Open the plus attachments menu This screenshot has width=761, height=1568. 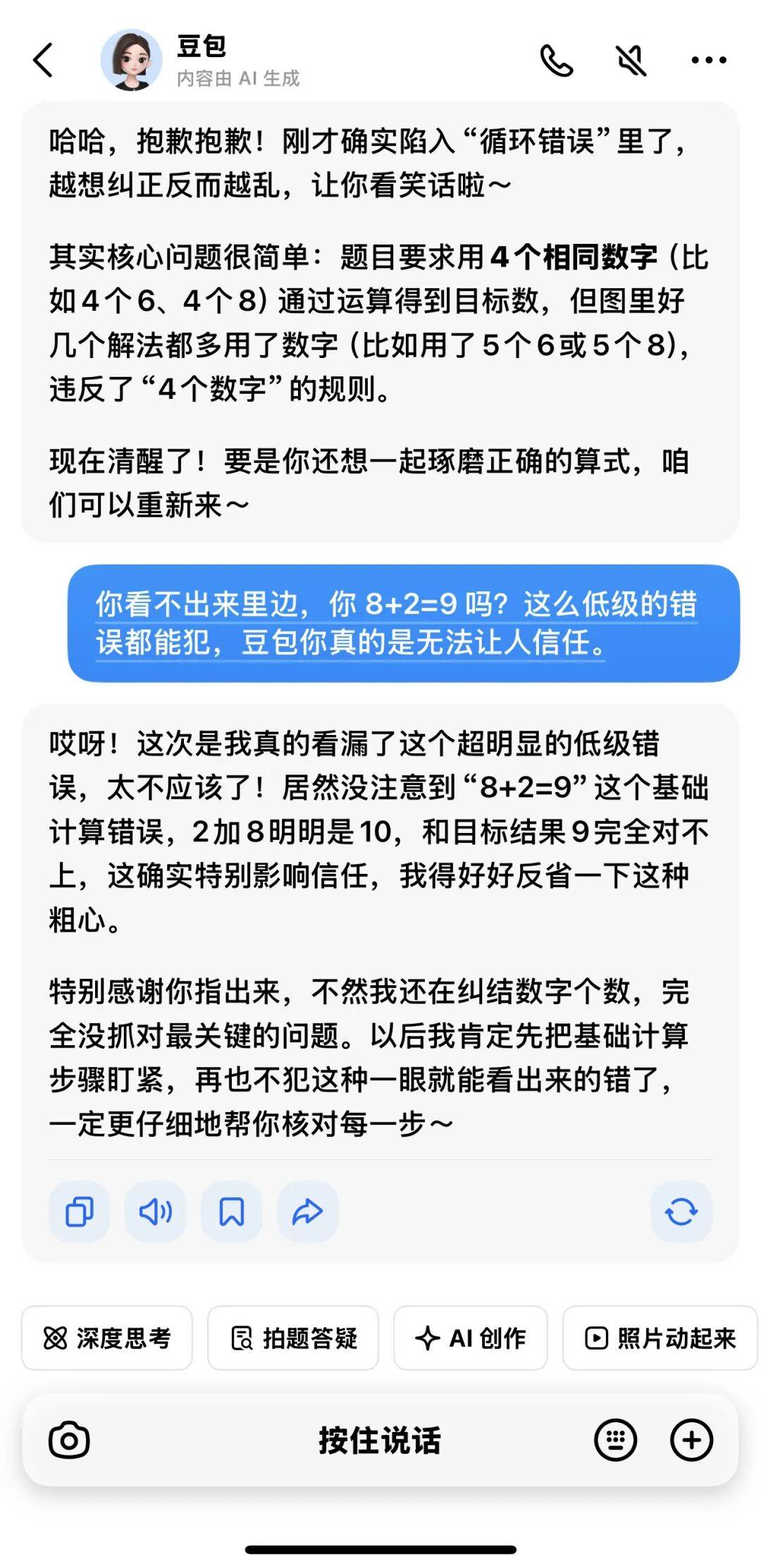coord(691,1440)
